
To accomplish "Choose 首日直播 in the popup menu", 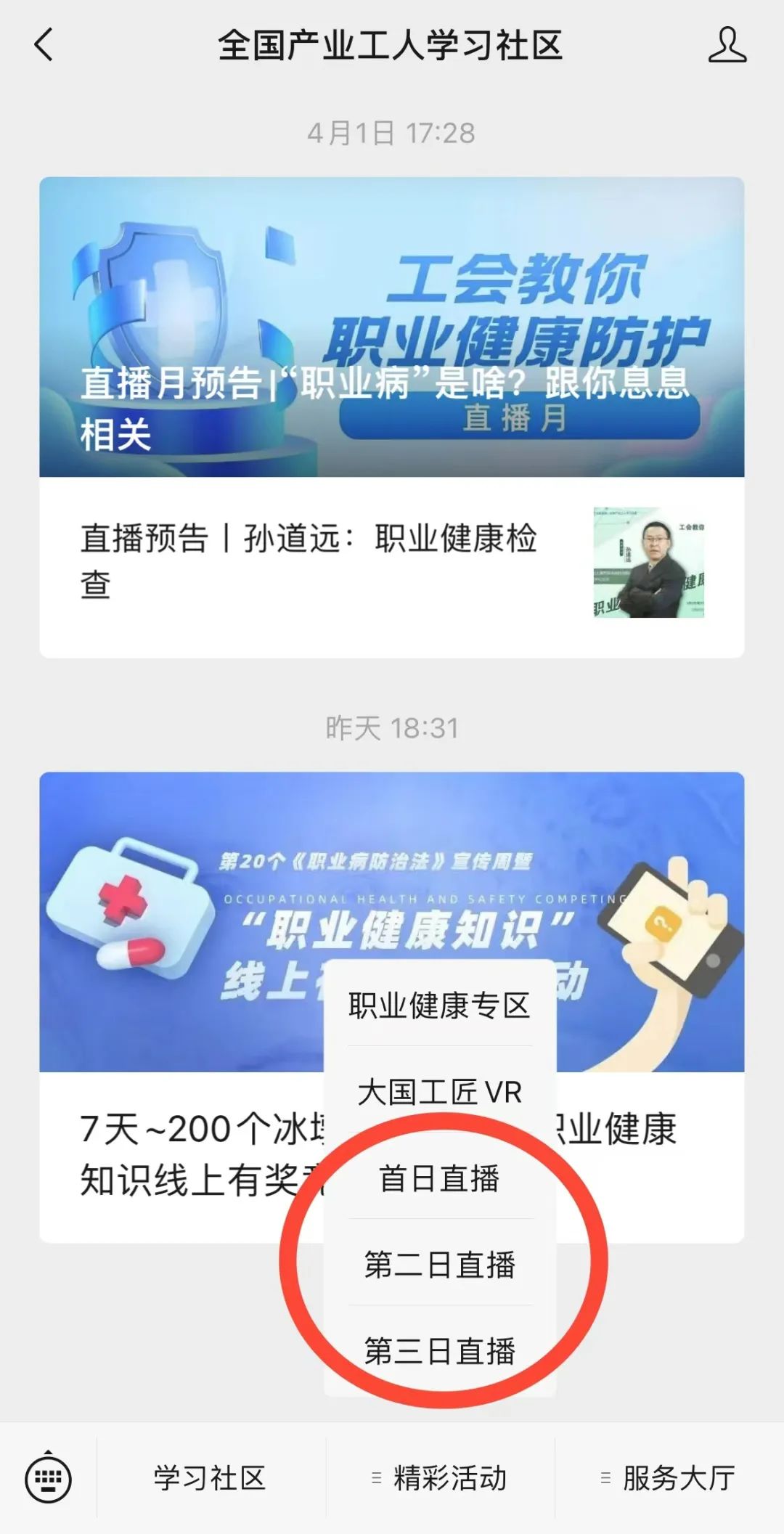I will pos(439,1178).
